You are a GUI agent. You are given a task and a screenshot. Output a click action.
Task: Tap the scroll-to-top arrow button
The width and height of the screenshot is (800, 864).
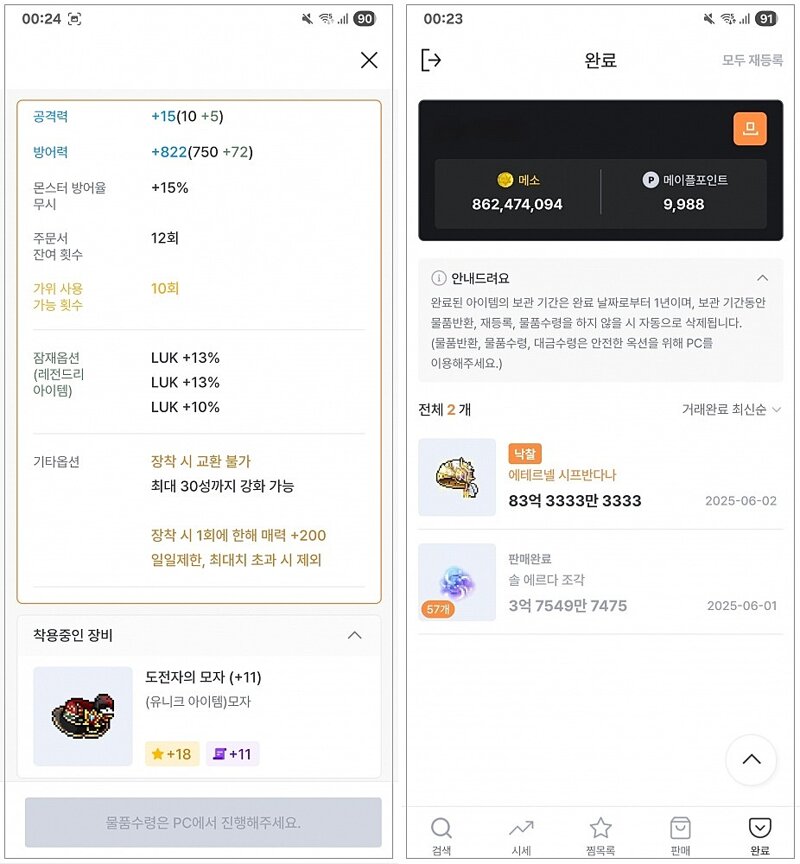click(x=751, y=760)
